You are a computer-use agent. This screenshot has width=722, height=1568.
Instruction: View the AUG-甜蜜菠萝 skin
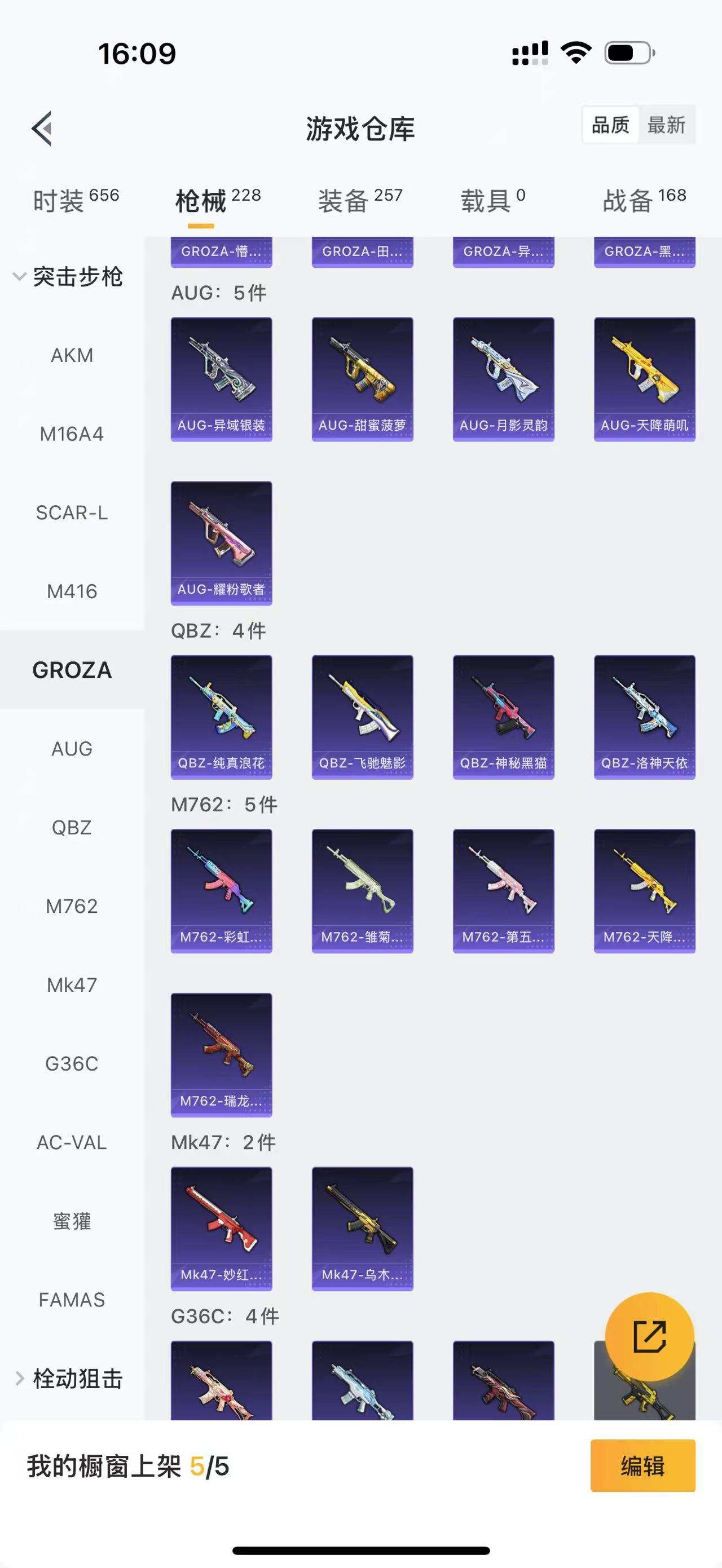(x=362, y=378)
